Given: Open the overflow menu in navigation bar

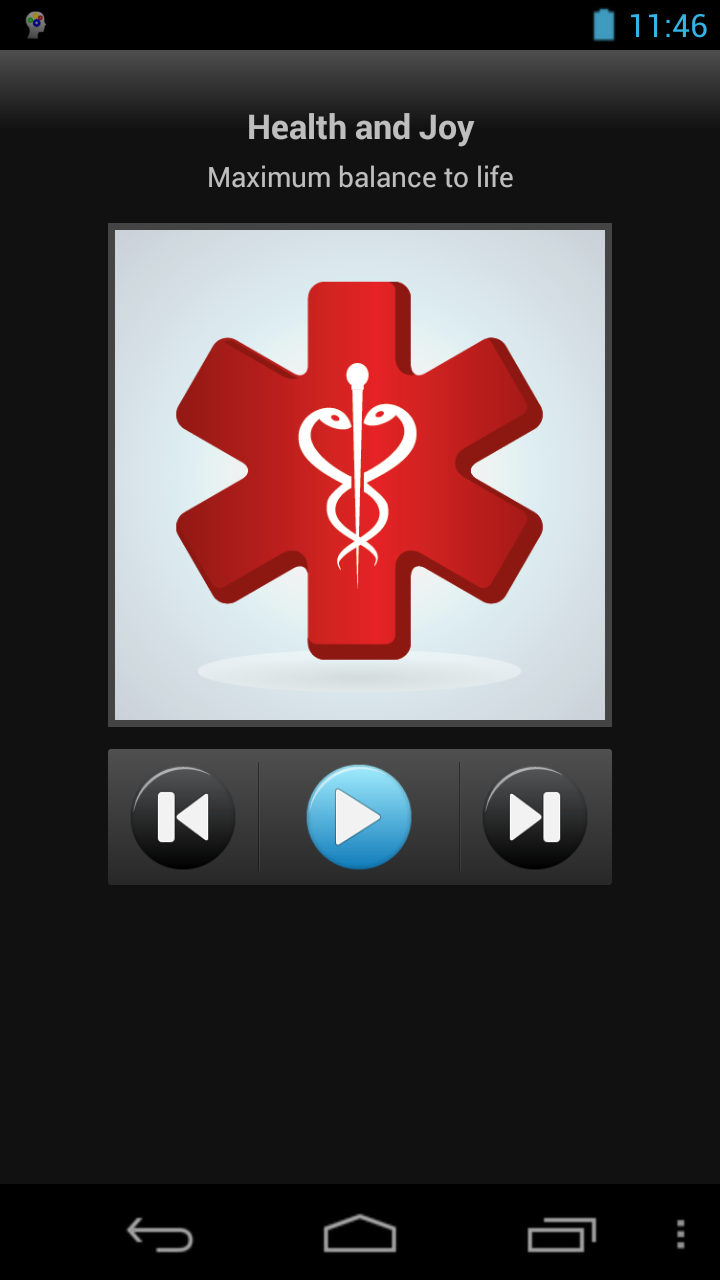Looking at the screenshot, I should tap(680, 1234).
